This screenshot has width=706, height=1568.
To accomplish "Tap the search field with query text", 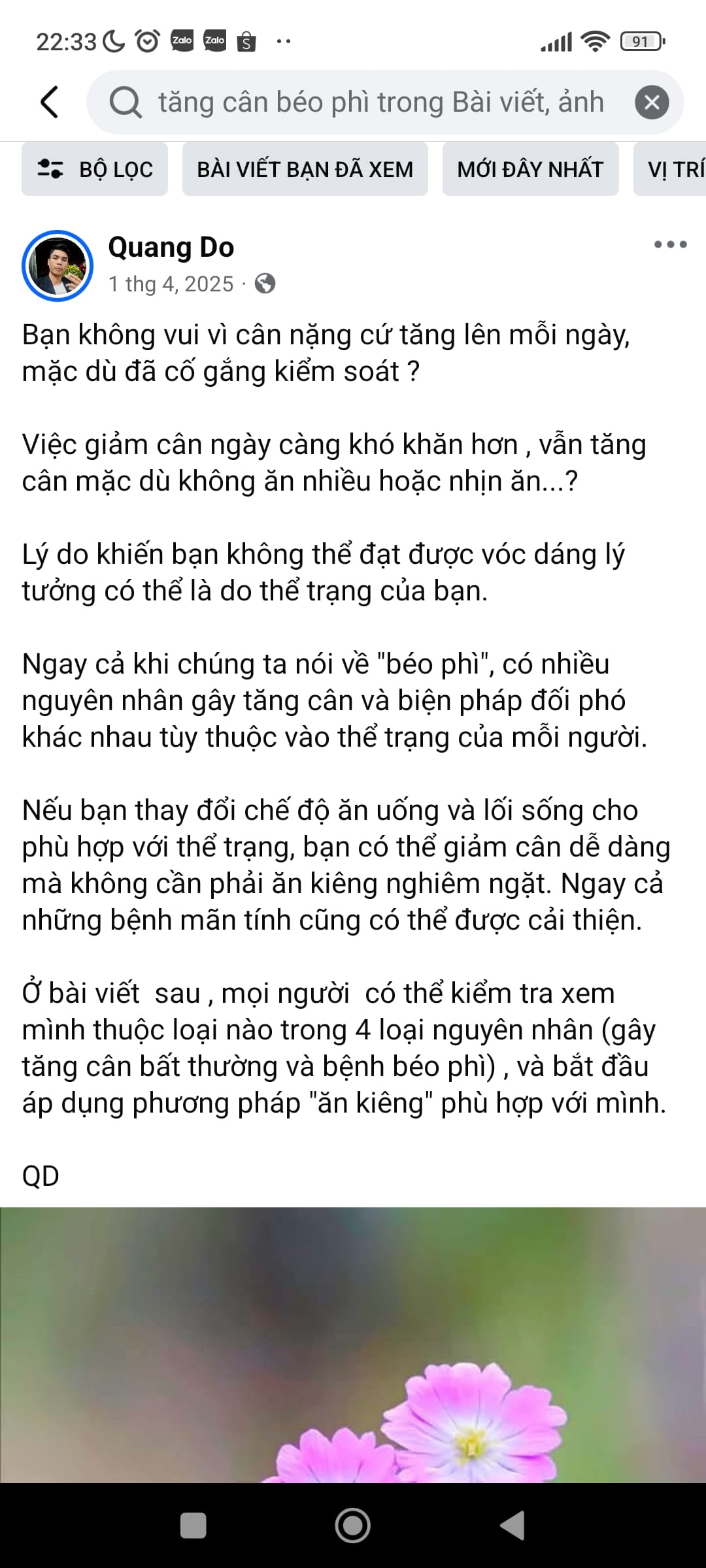I will (379, 103).
